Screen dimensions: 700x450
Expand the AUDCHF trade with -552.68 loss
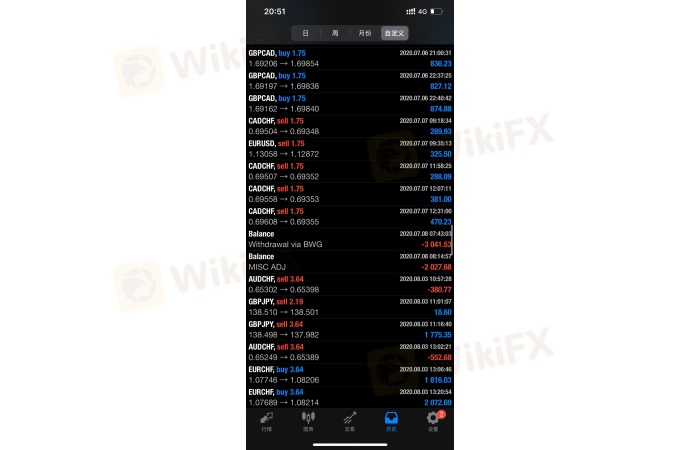click(349, 351)
